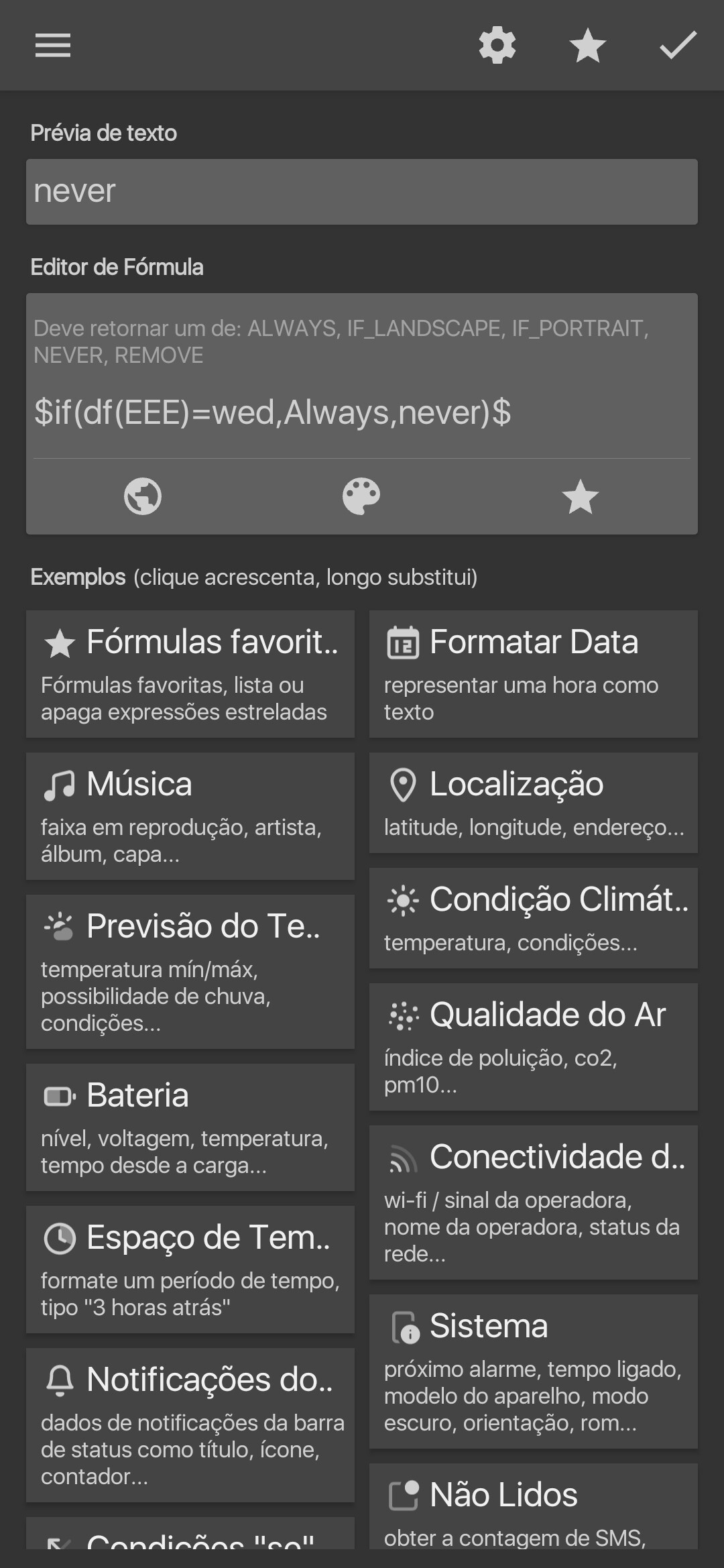The height and width of the screenshot is (1568, 724).
Task: Tap the globe icon under the formula
Action: click(143, 496)
